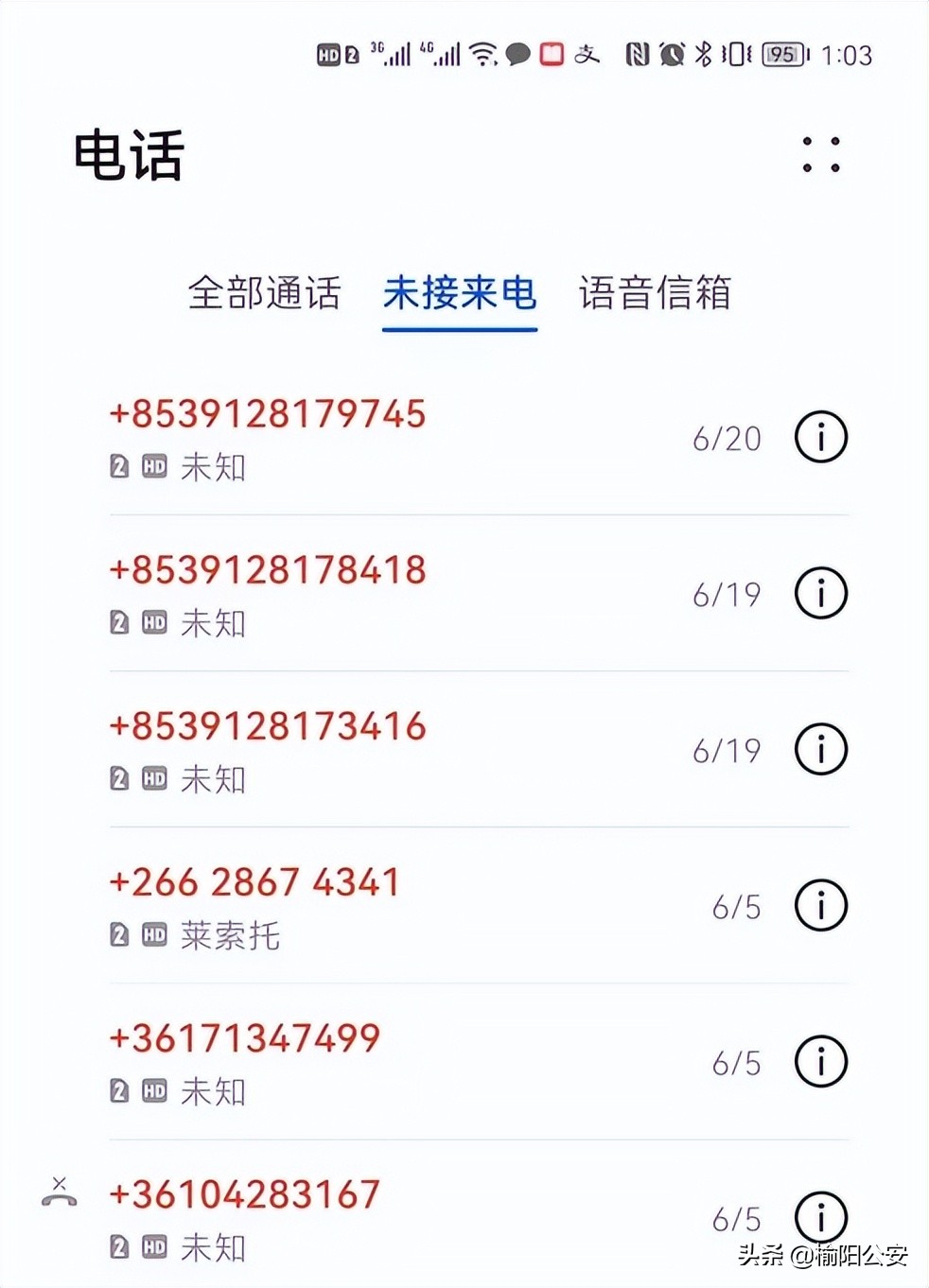Tap the phone number +8539128179745
Viewport: 929px width, 1288px height.
tap(268, 413)
